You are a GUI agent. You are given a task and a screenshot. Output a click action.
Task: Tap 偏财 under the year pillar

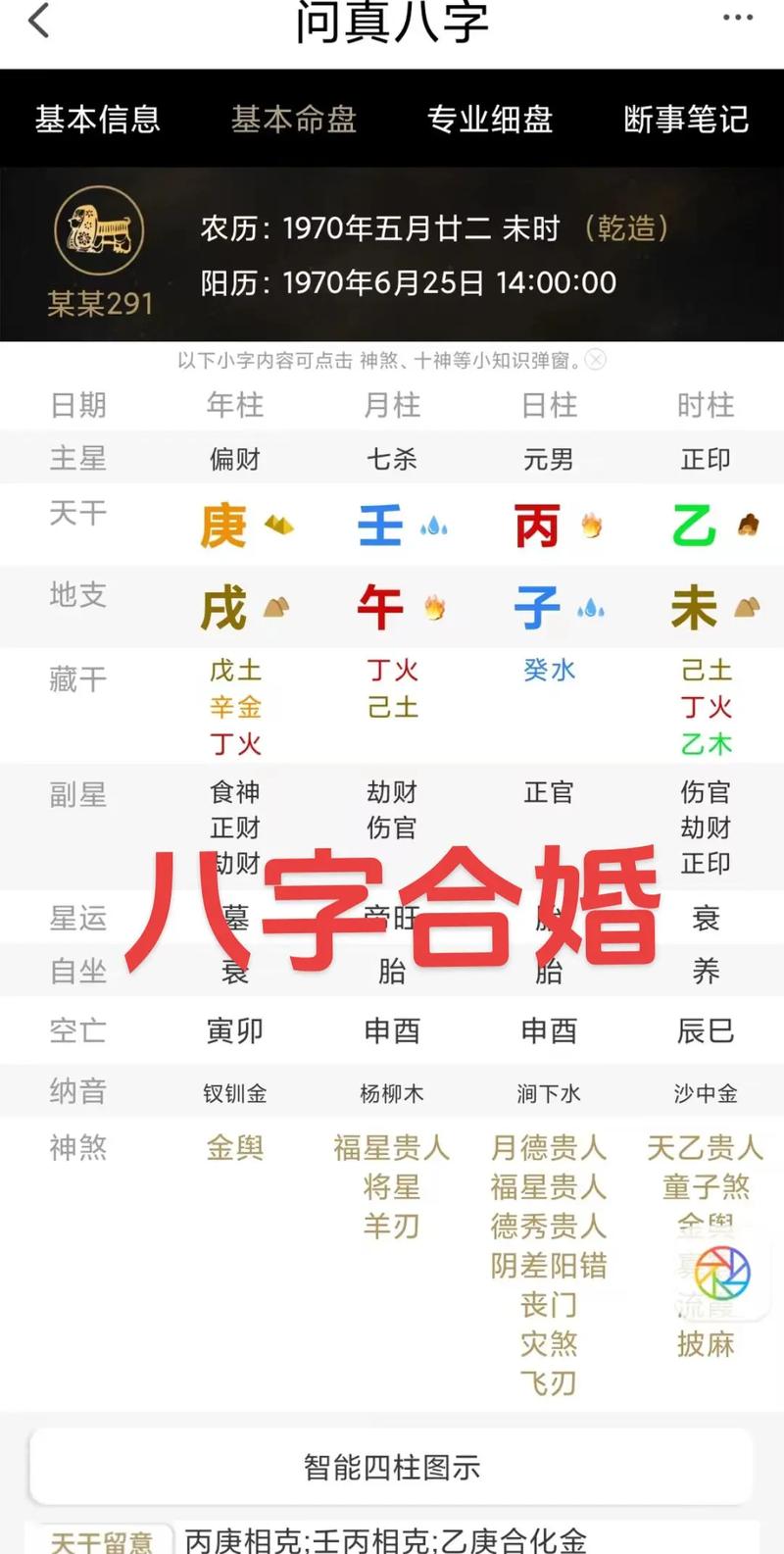click(235, 459)
